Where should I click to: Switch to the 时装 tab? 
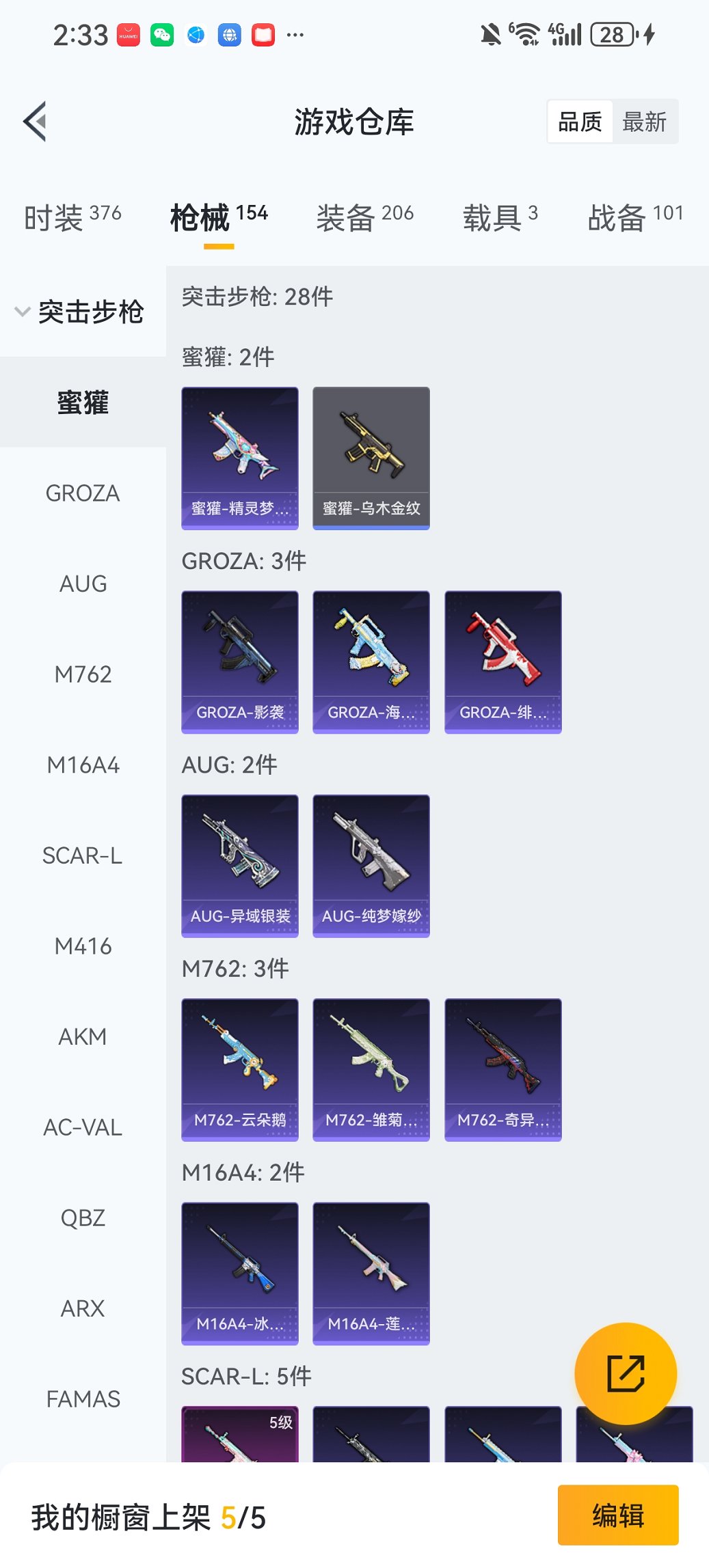(x=72, y=217)
